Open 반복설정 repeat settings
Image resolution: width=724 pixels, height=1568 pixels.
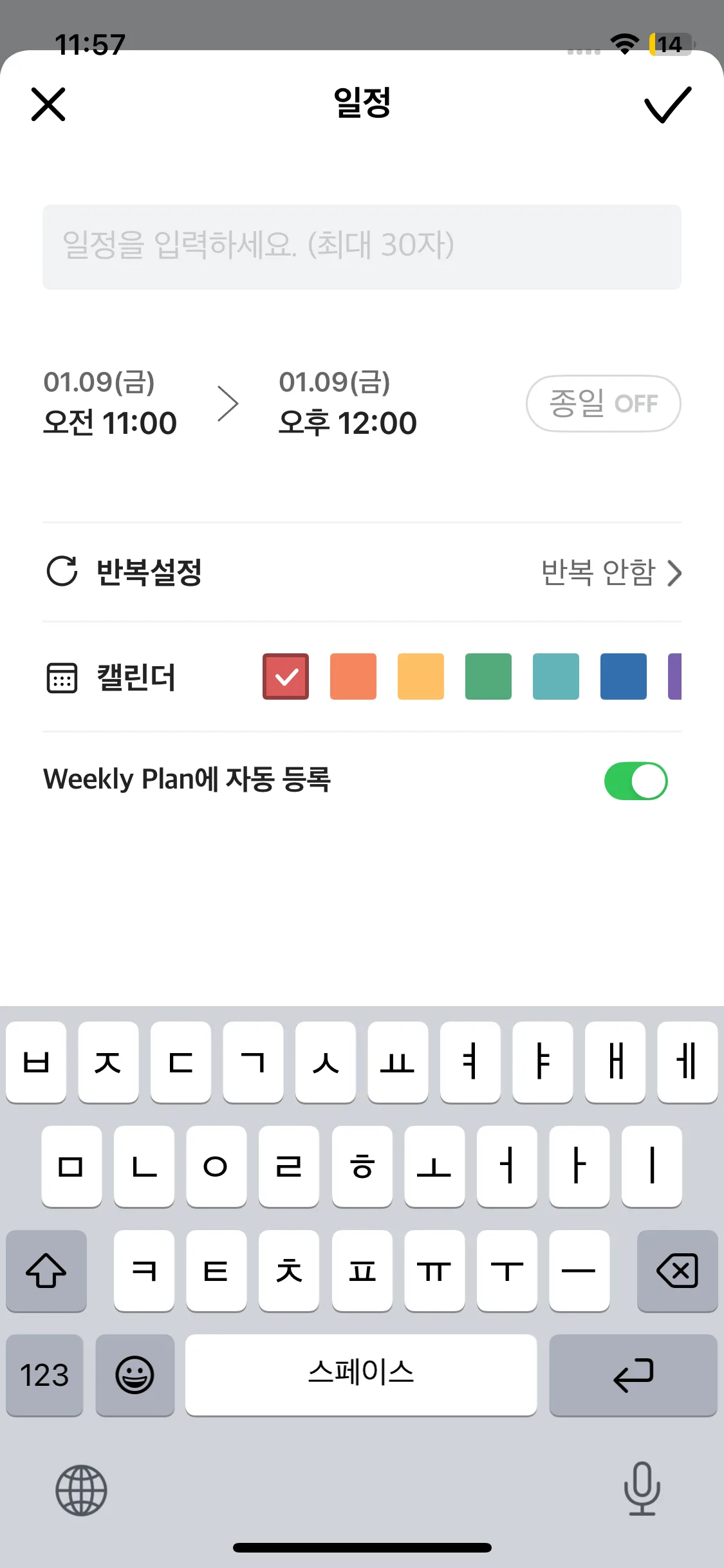(x=362, y=572)
